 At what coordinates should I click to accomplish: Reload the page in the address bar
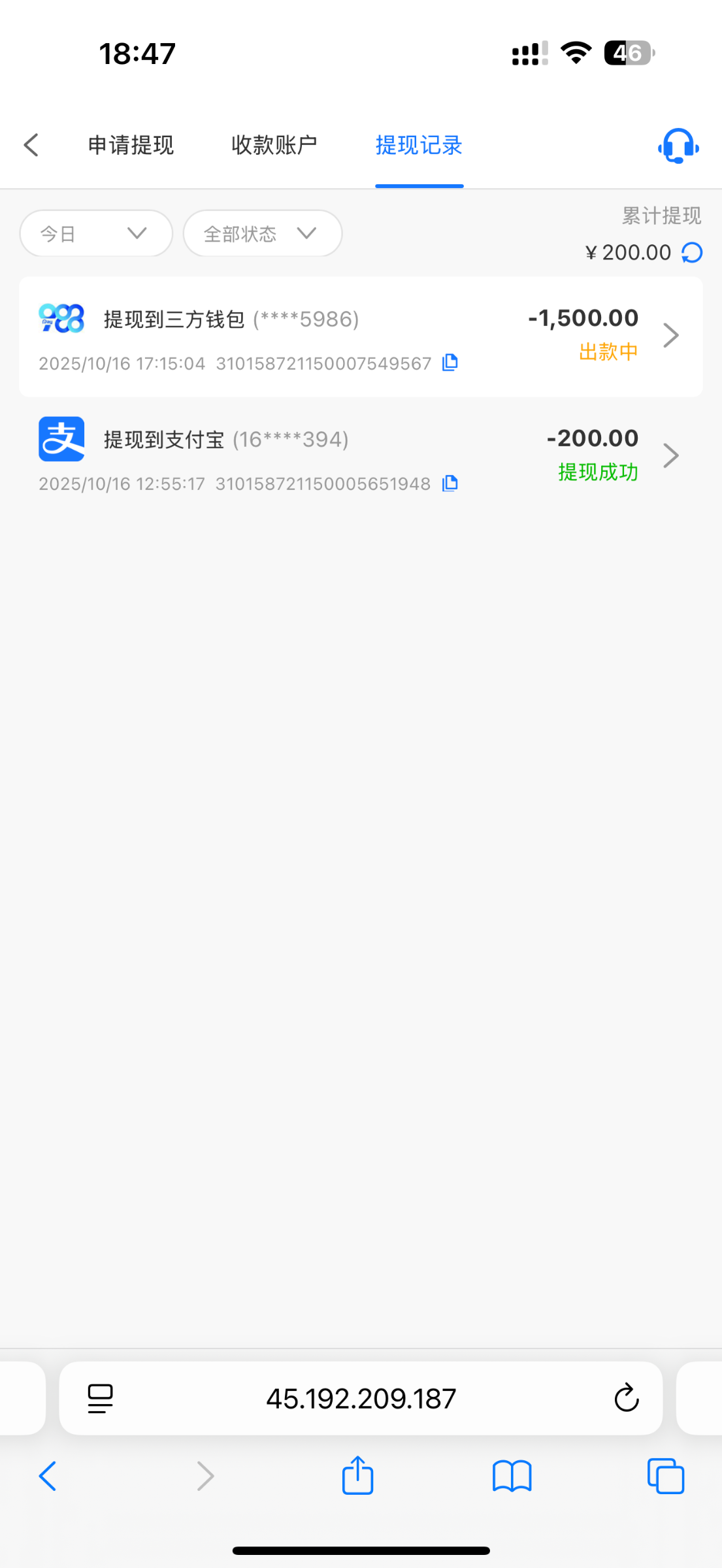[626, 1399]
